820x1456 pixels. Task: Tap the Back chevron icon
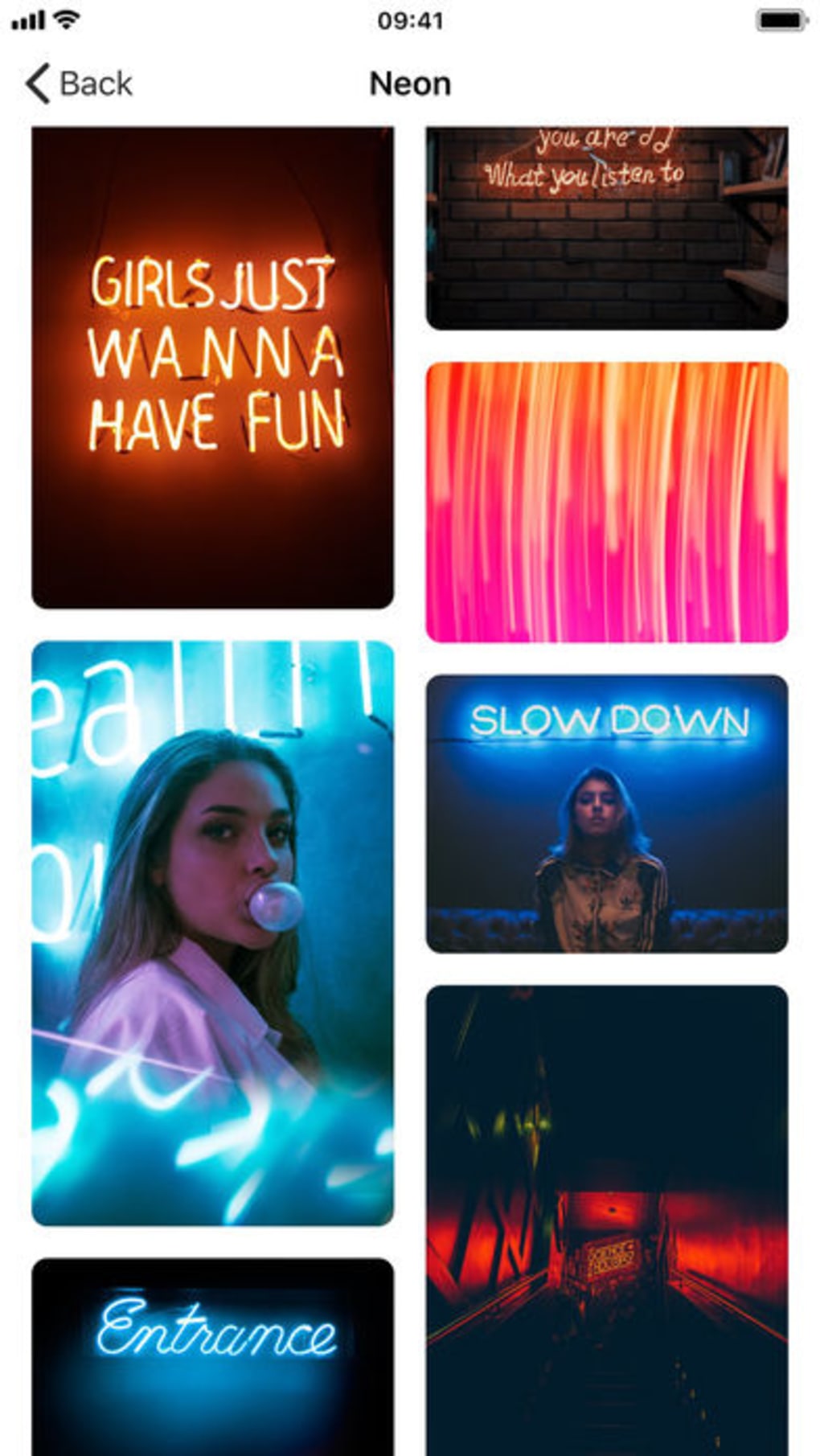38,81
